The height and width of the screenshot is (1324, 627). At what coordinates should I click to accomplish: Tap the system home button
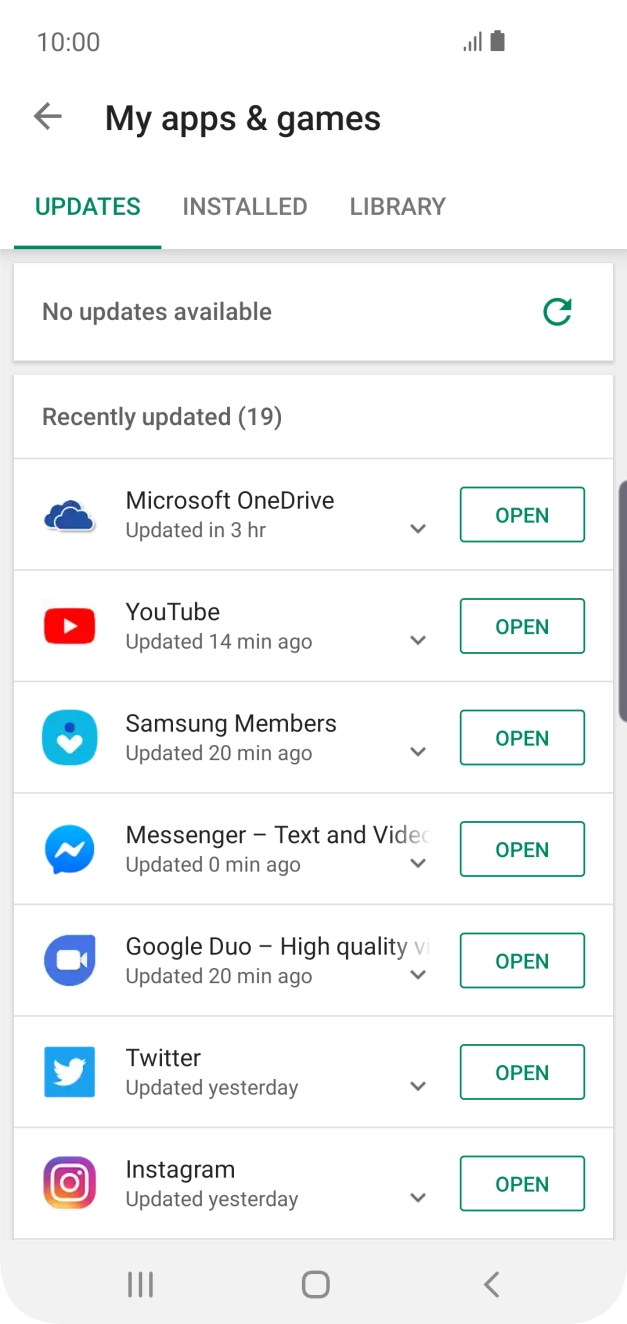tap(315, 1284)
